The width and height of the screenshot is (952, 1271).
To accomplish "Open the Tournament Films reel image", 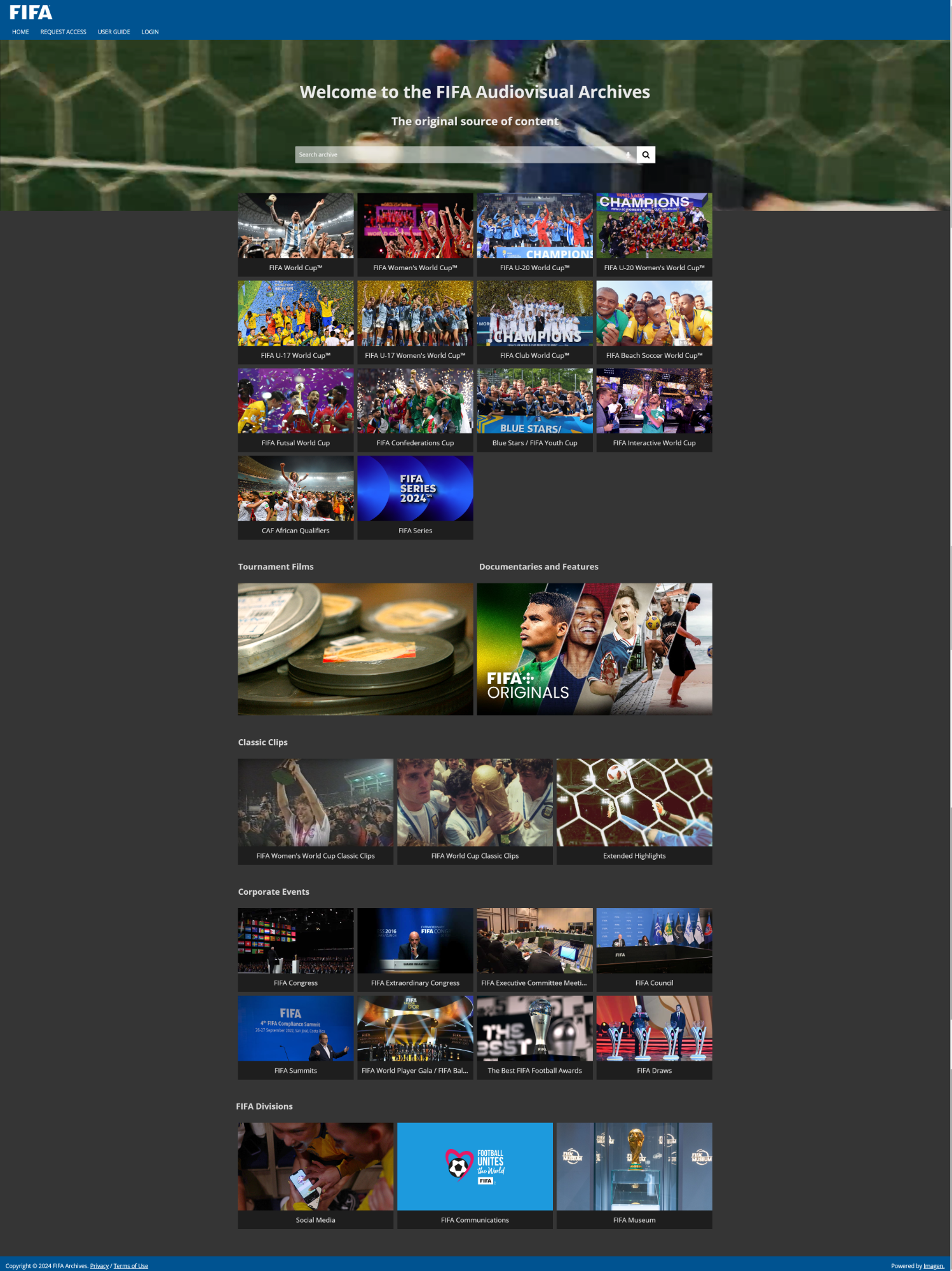I will pos(355,649).
